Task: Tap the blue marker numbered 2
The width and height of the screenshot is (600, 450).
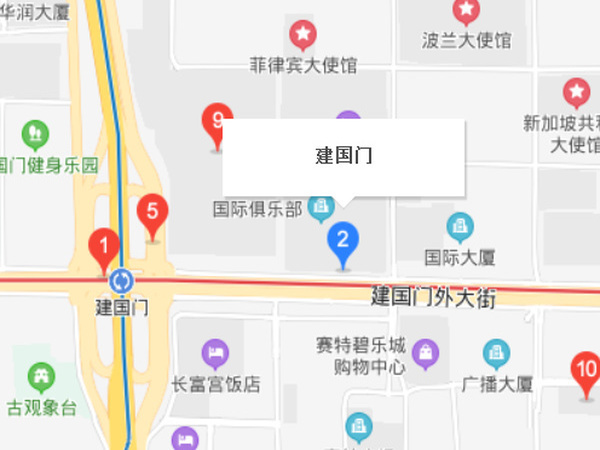Action: click(x=343, y=242)
